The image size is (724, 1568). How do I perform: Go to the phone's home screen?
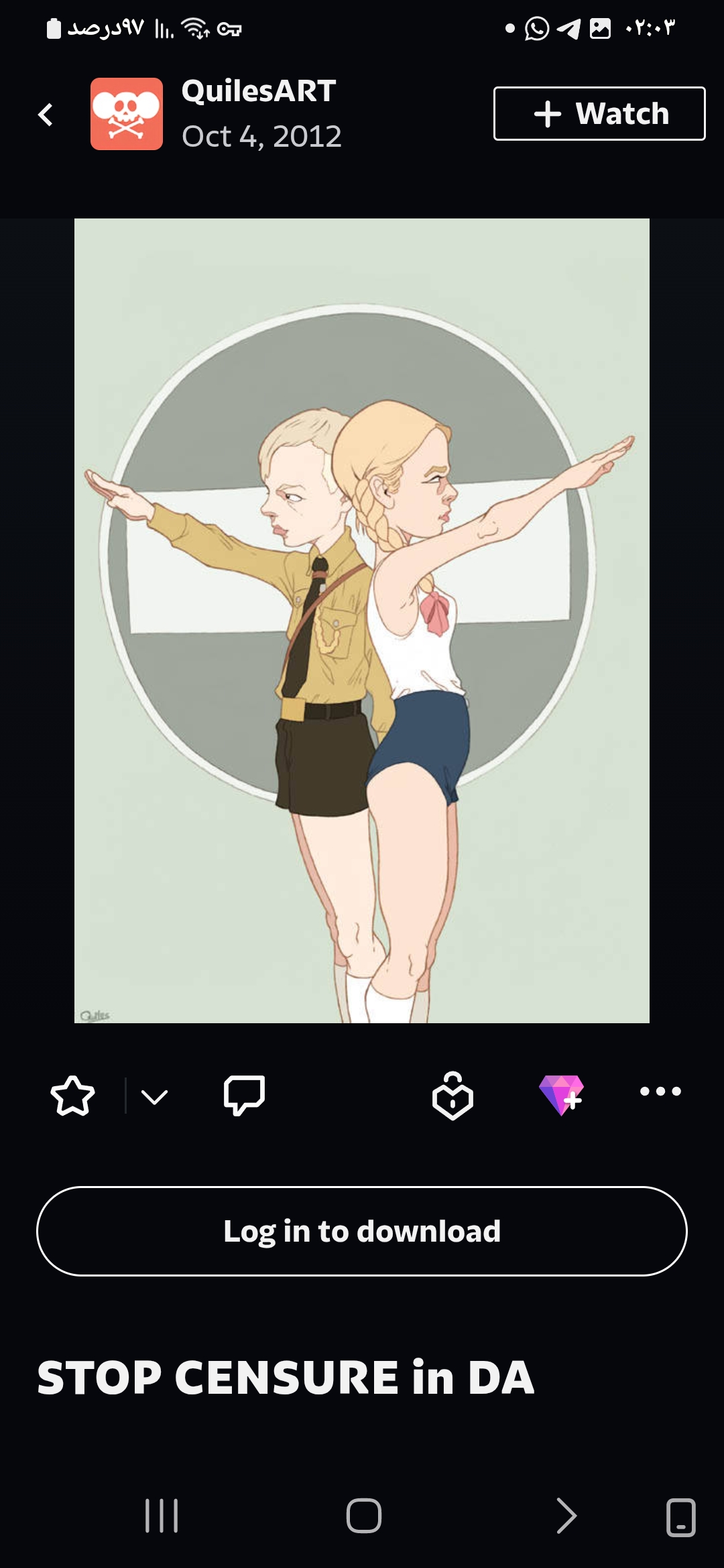point(363,1516)
